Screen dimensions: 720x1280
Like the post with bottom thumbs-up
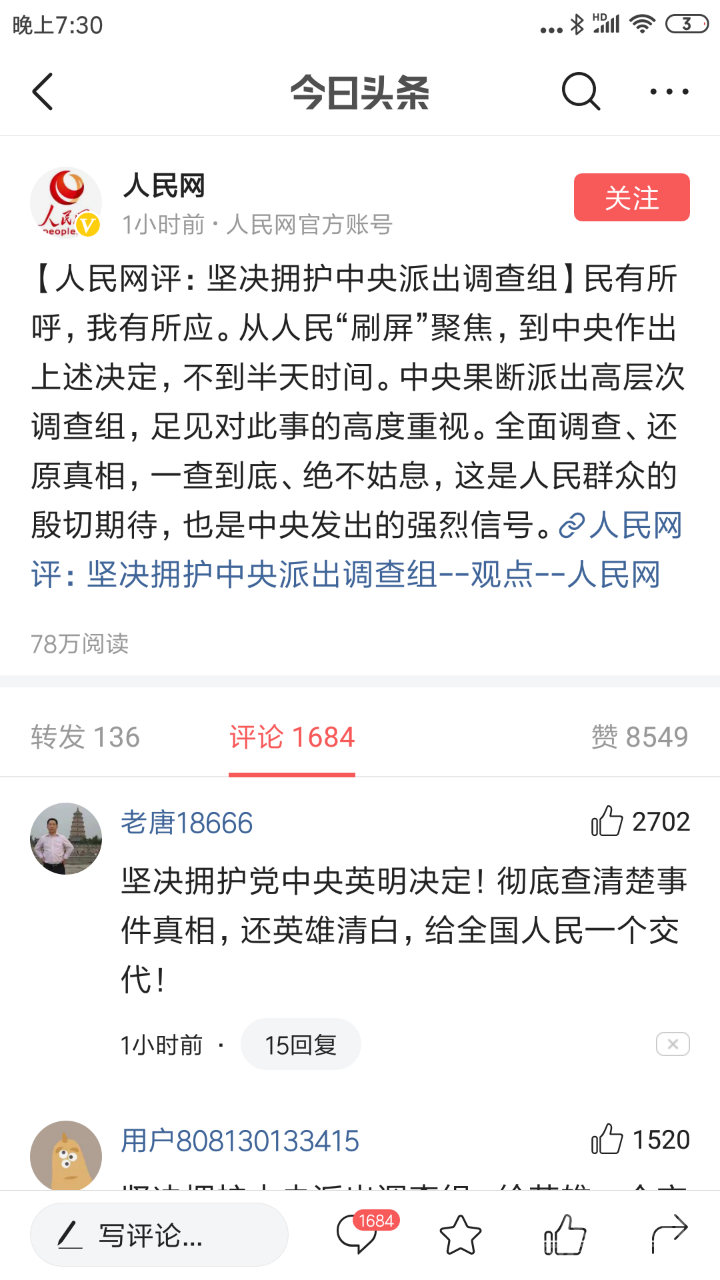[565, 1235]
